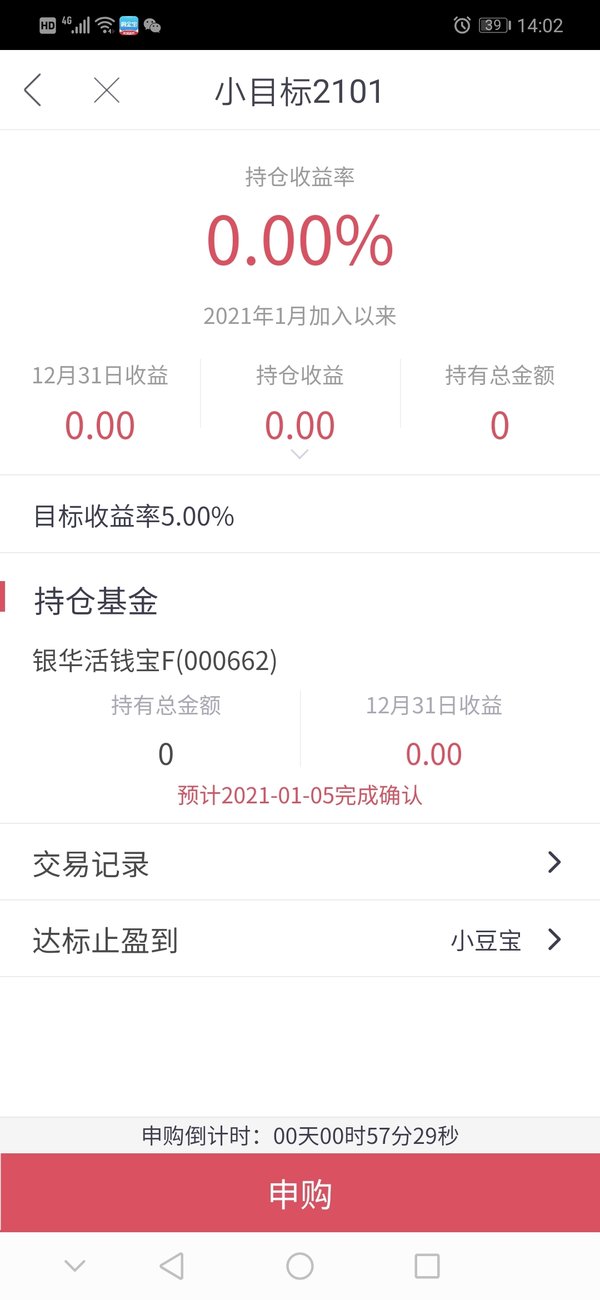The width and height of the screenshot is (600, 1300).
Task: Open the 达标止盈到 小豆宝 setting
Action: pyautogui.click(x=300, y=940)
